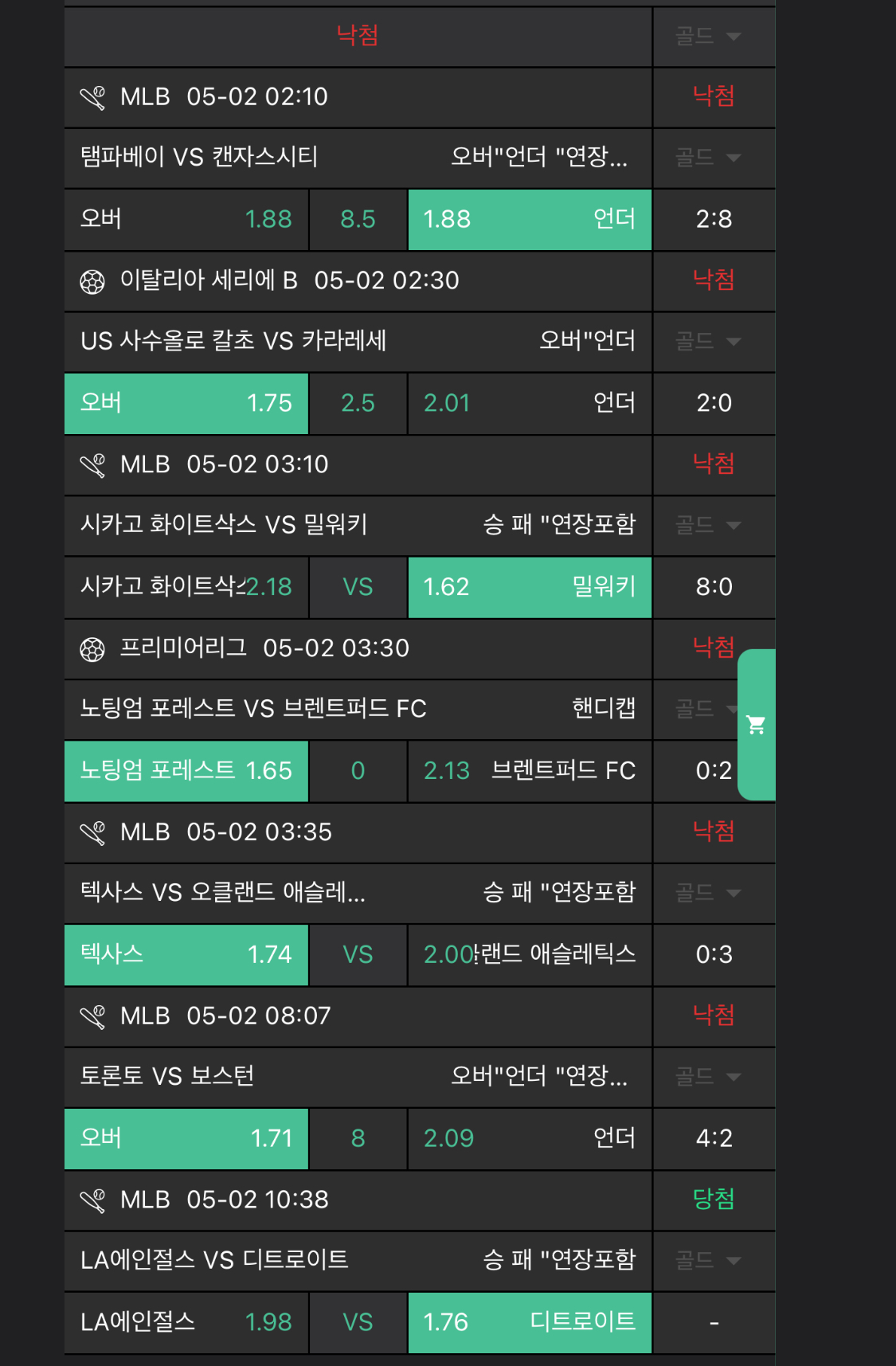Select 언더 1.88 for 탬파베이 game
Viewport: 896px width, 1366px height.
[x=530, y=219]
